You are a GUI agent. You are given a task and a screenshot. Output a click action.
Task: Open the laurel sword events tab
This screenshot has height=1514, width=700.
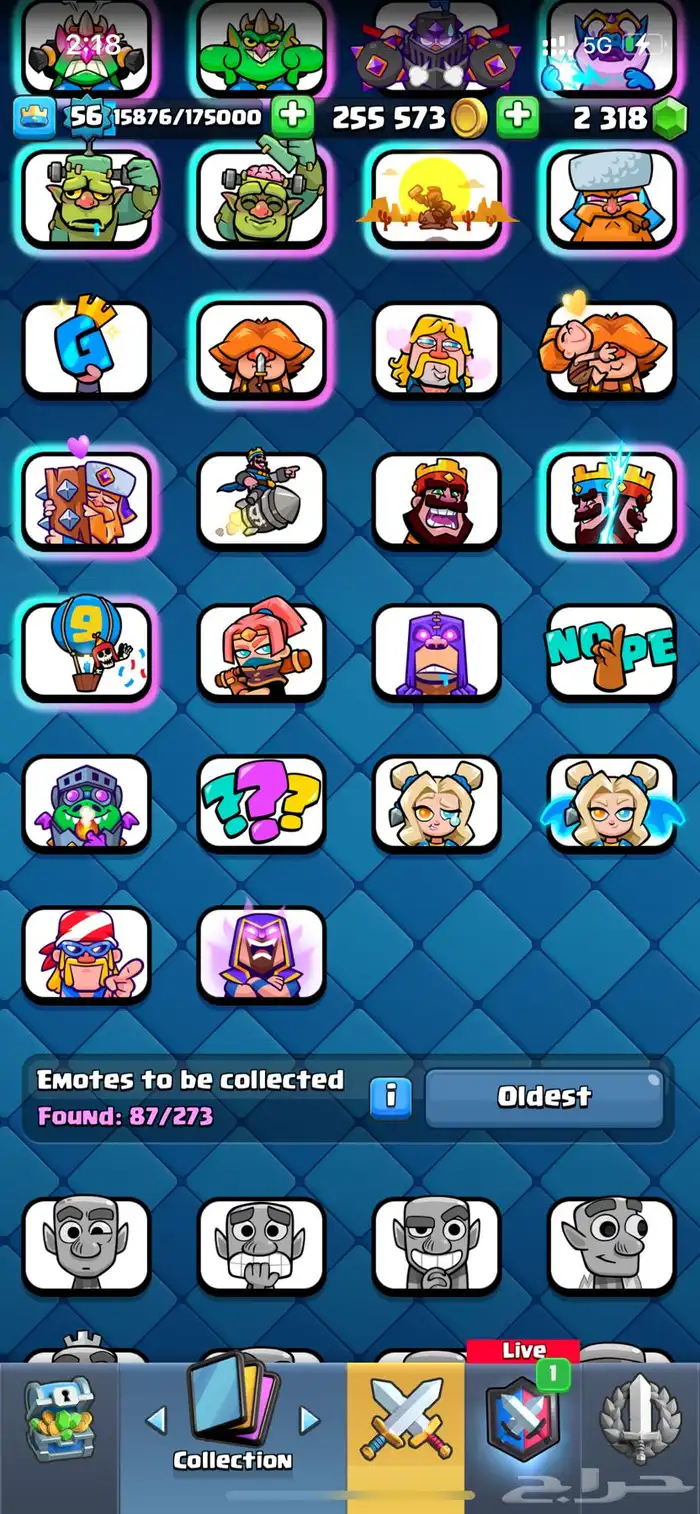(640, 1422)
